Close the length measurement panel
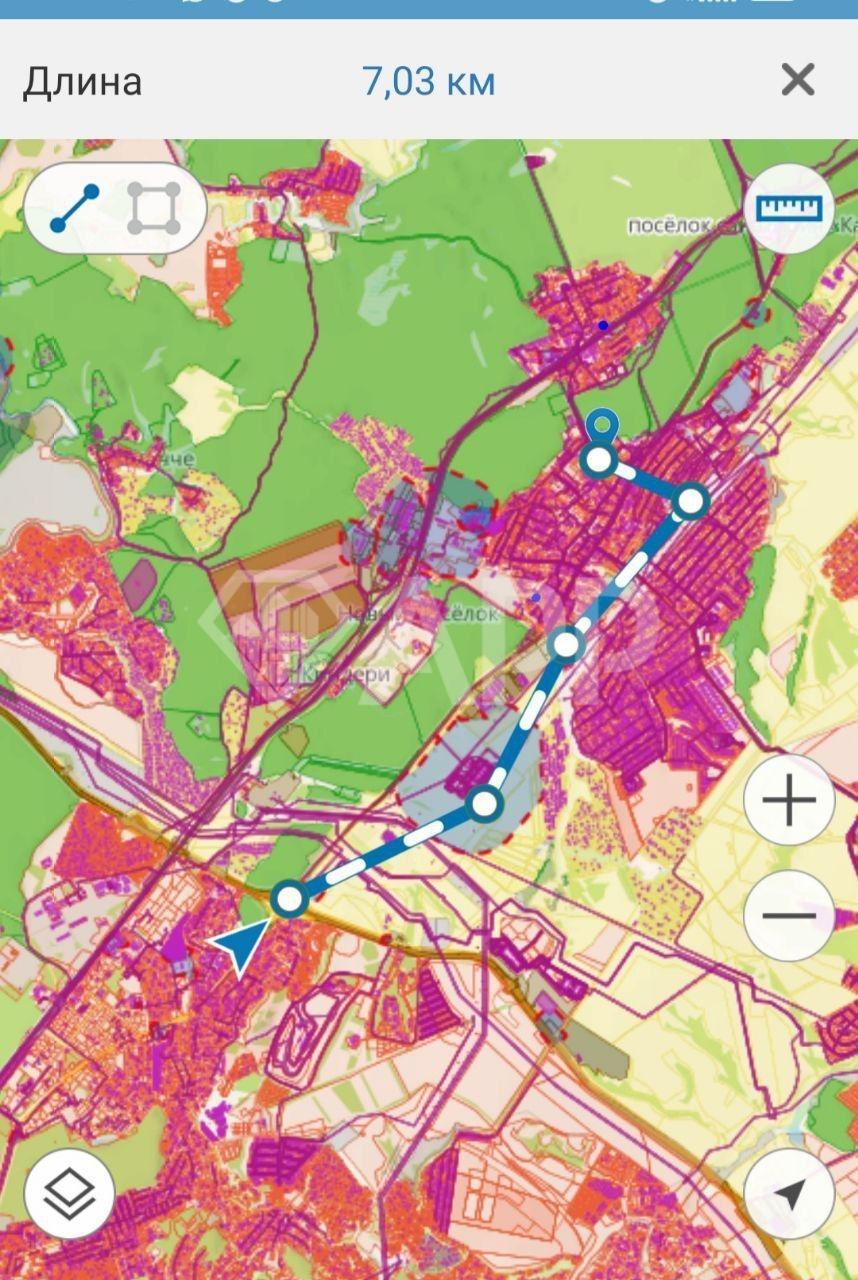The image size is (858, 1280). click(797, 80)
